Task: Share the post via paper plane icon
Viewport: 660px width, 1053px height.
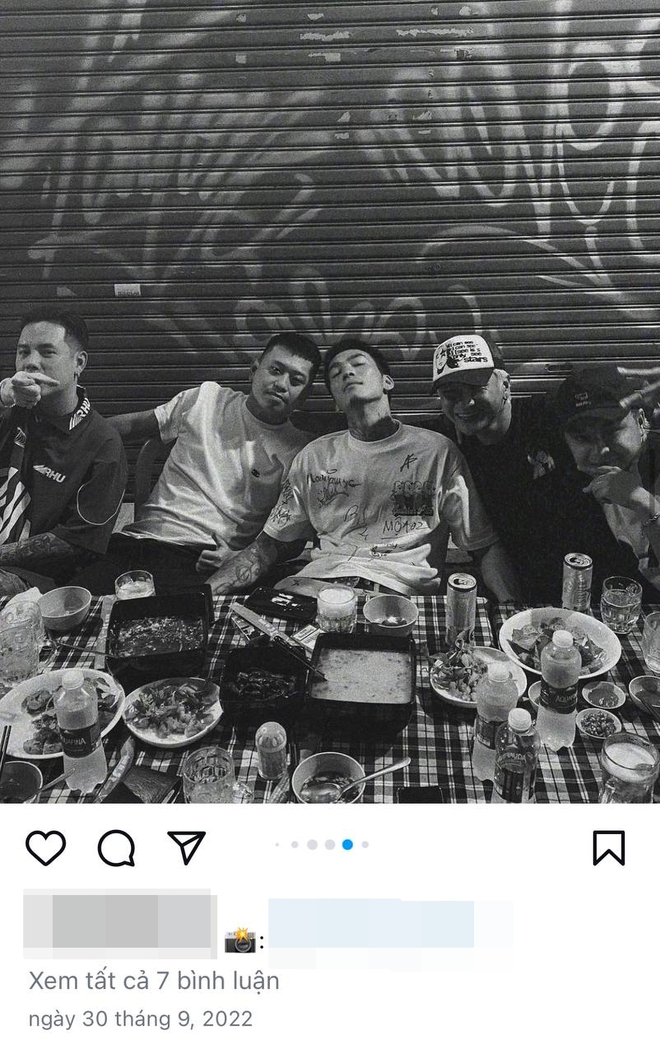Action: click(186, 848)
